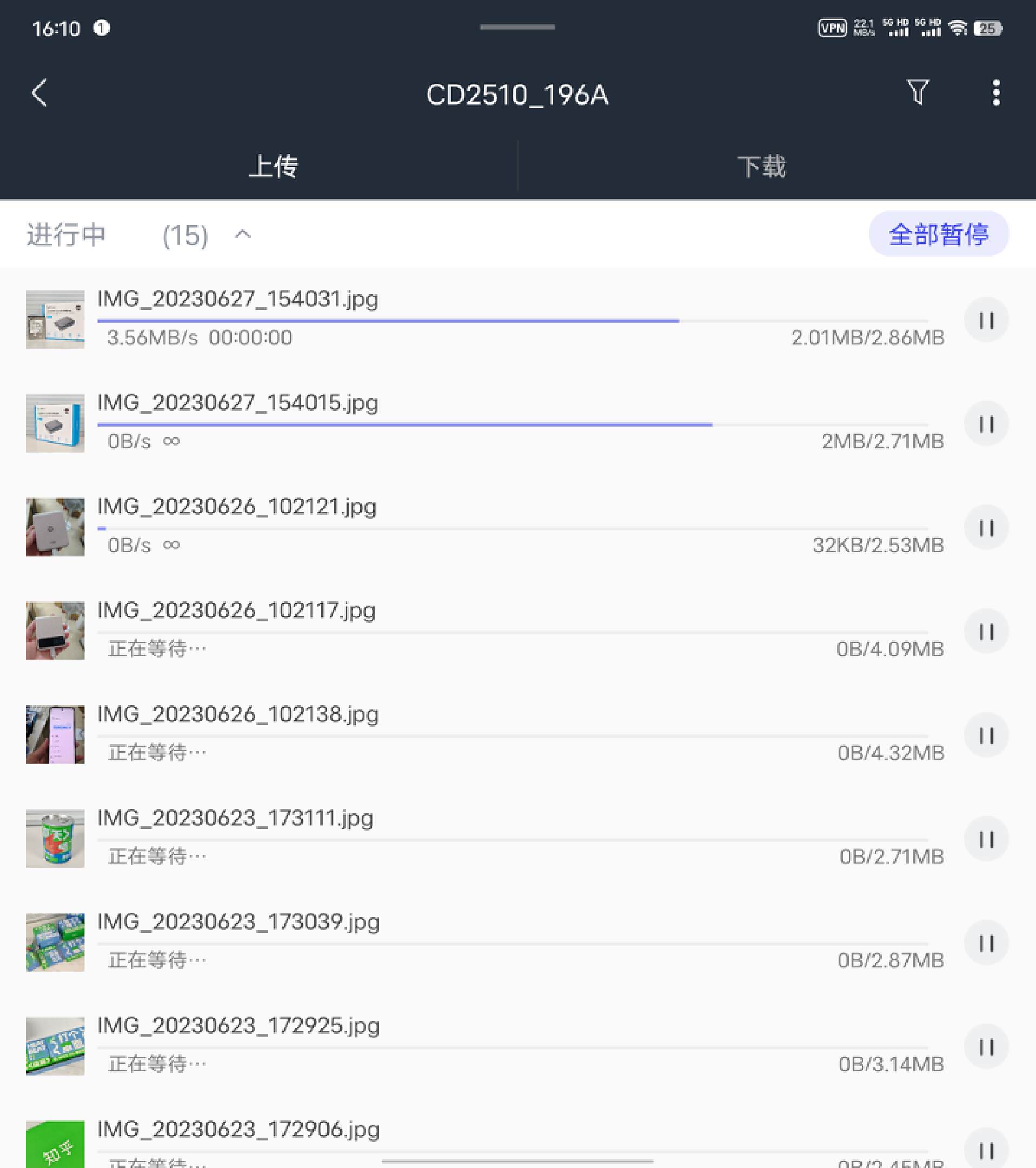Pause the queued IMG_20230626_102138.jpg upload
Screen dimensions: 1036x1168
[x=986, y=735]
